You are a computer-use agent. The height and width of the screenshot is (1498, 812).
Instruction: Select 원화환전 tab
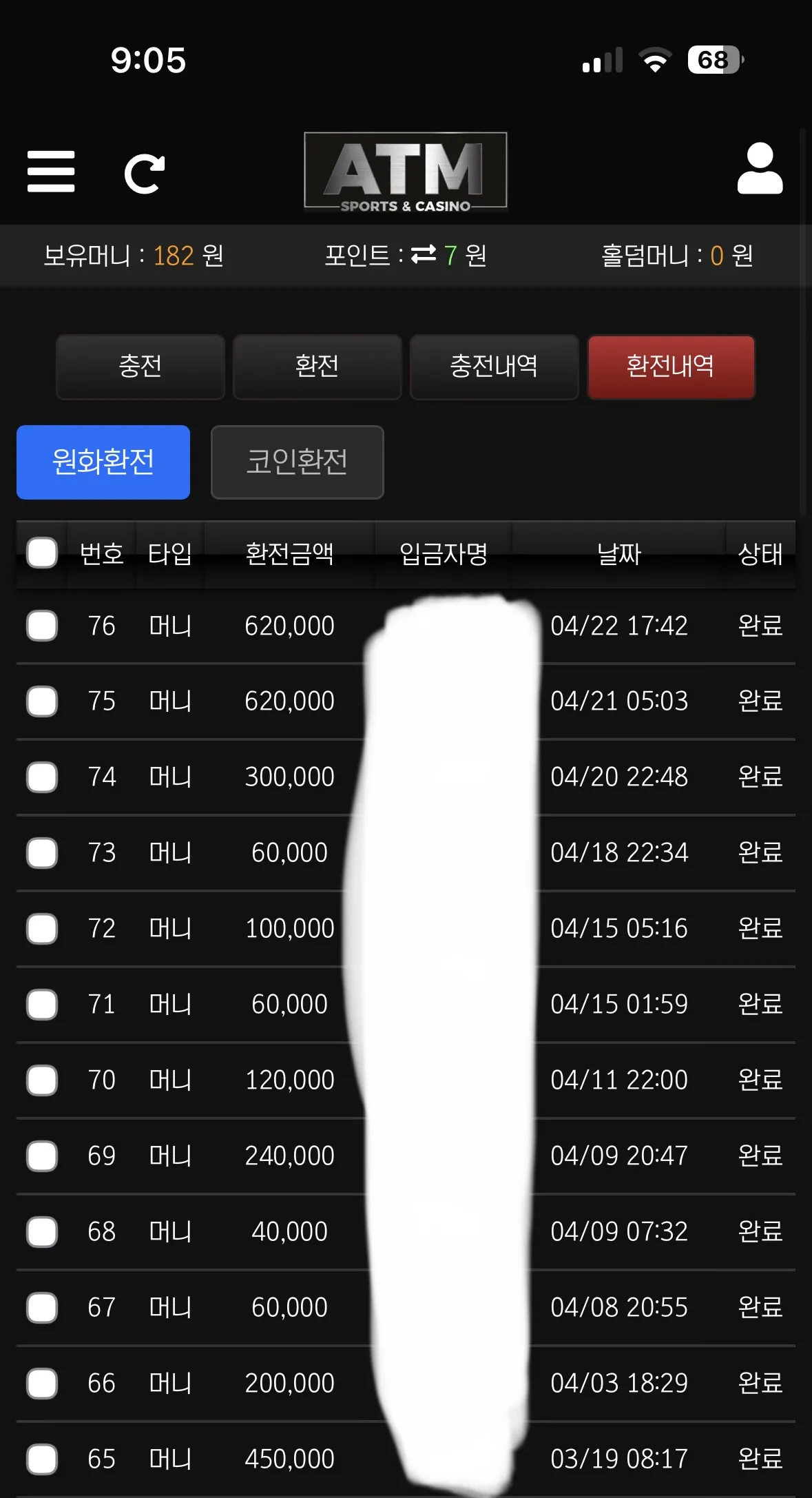click(x=103, y=462)
